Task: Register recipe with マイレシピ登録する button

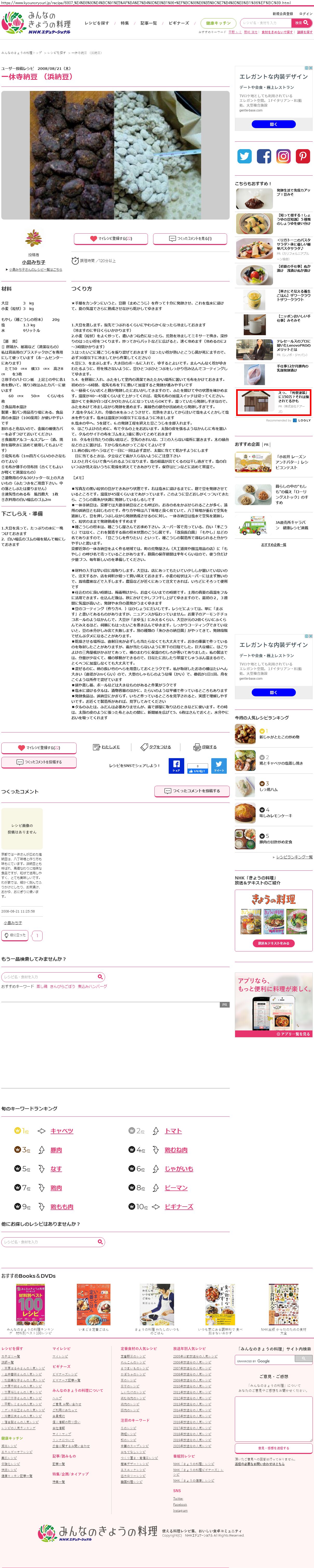Action: coord(111,239)
